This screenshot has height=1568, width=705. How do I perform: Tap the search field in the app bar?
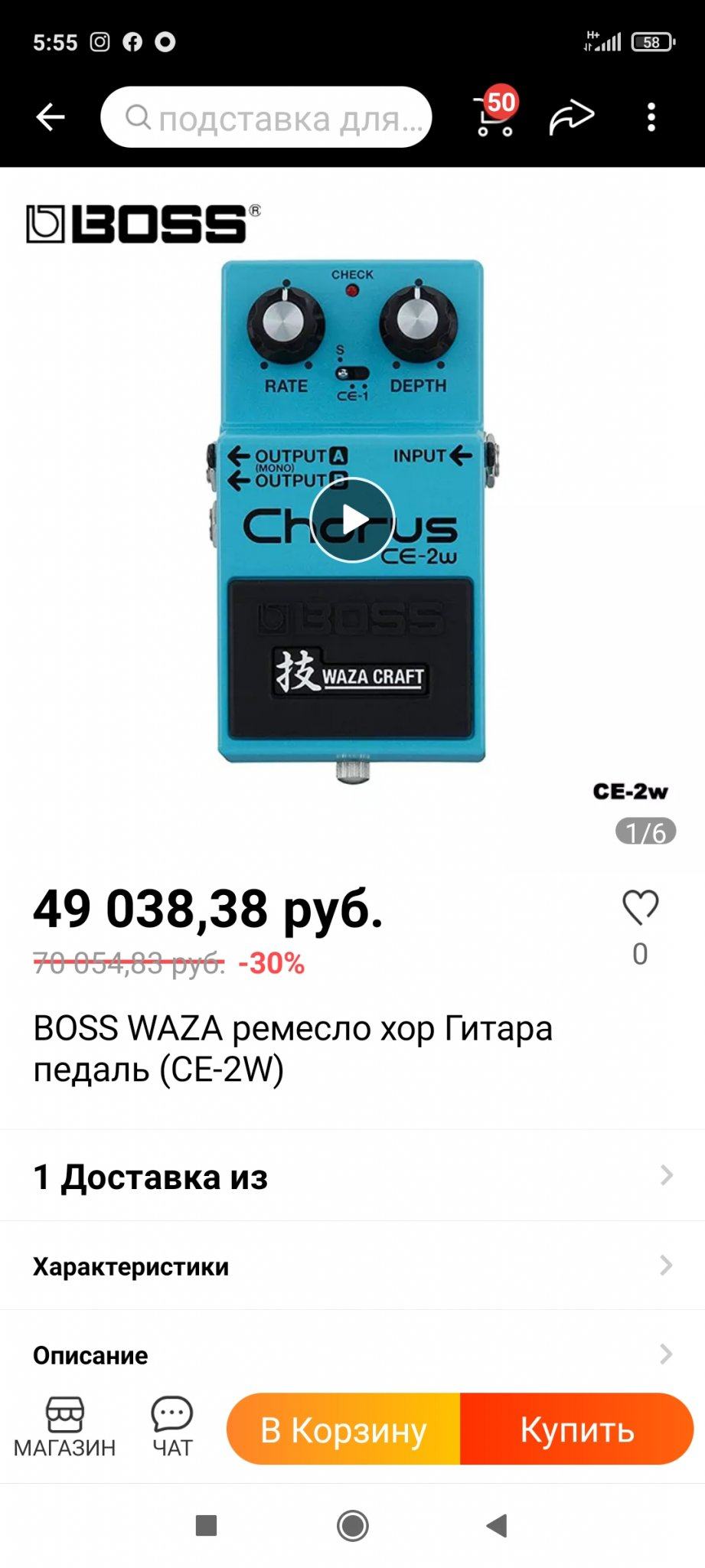pyautogui.click(x=266, y=117)
